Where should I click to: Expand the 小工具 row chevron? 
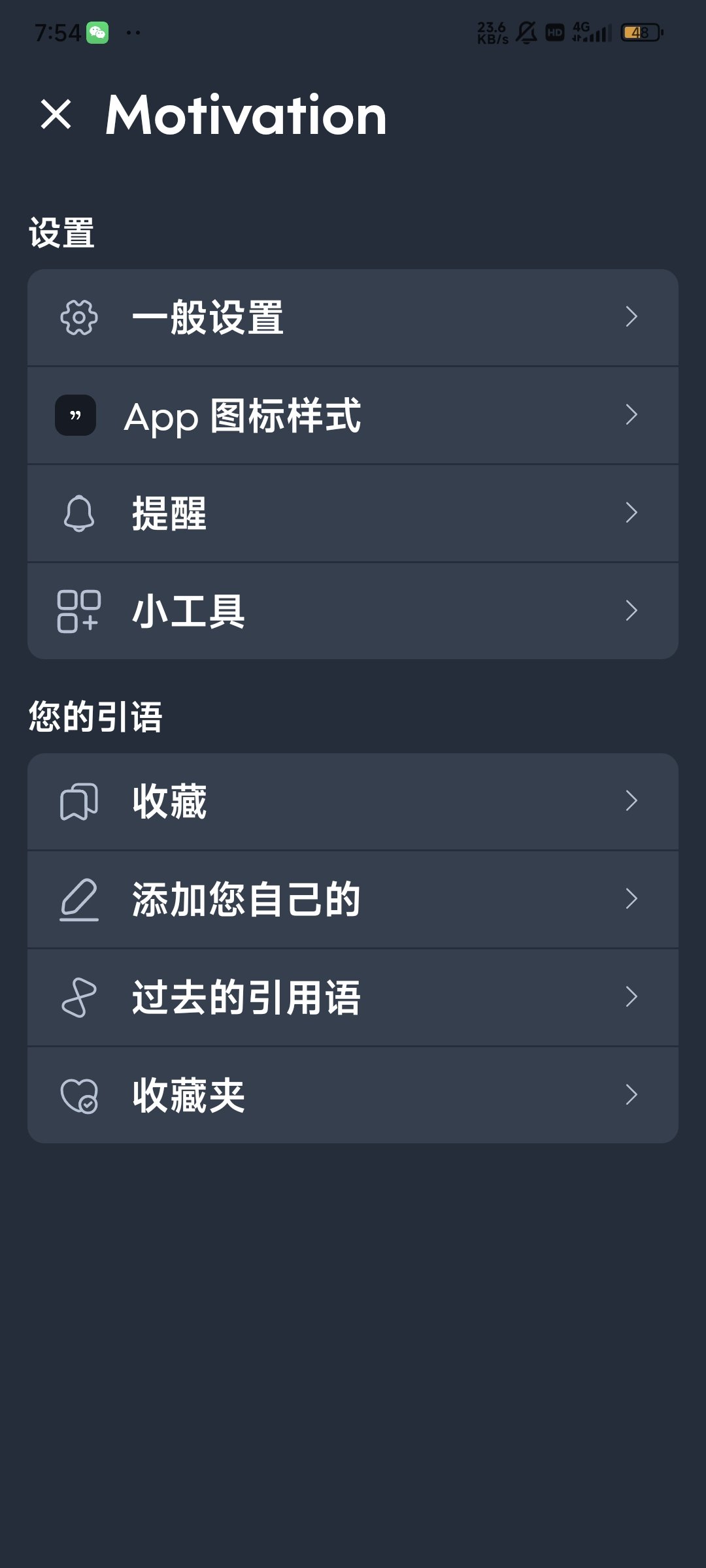tap(631, 611)
